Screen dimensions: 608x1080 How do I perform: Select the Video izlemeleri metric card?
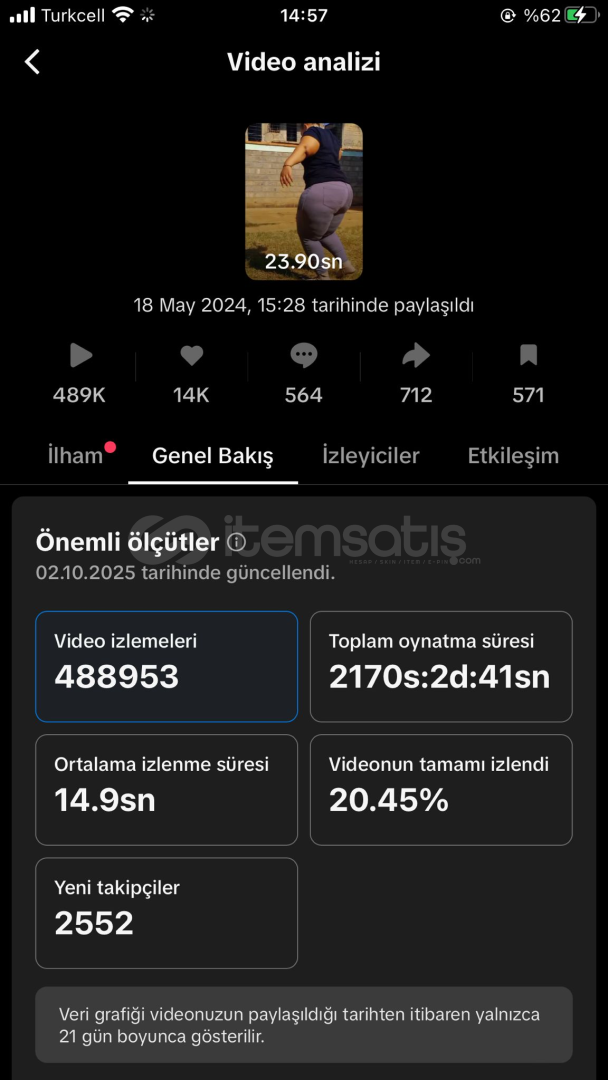(x=166, y=666)
